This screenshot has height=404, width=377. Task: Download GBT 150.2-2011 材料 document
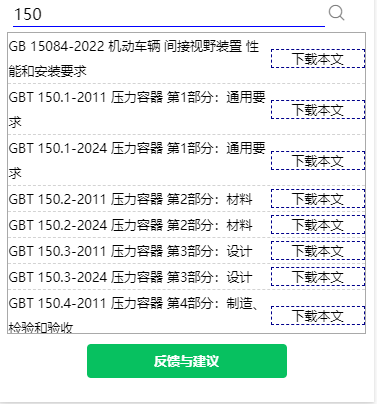[x=318, y=199]
